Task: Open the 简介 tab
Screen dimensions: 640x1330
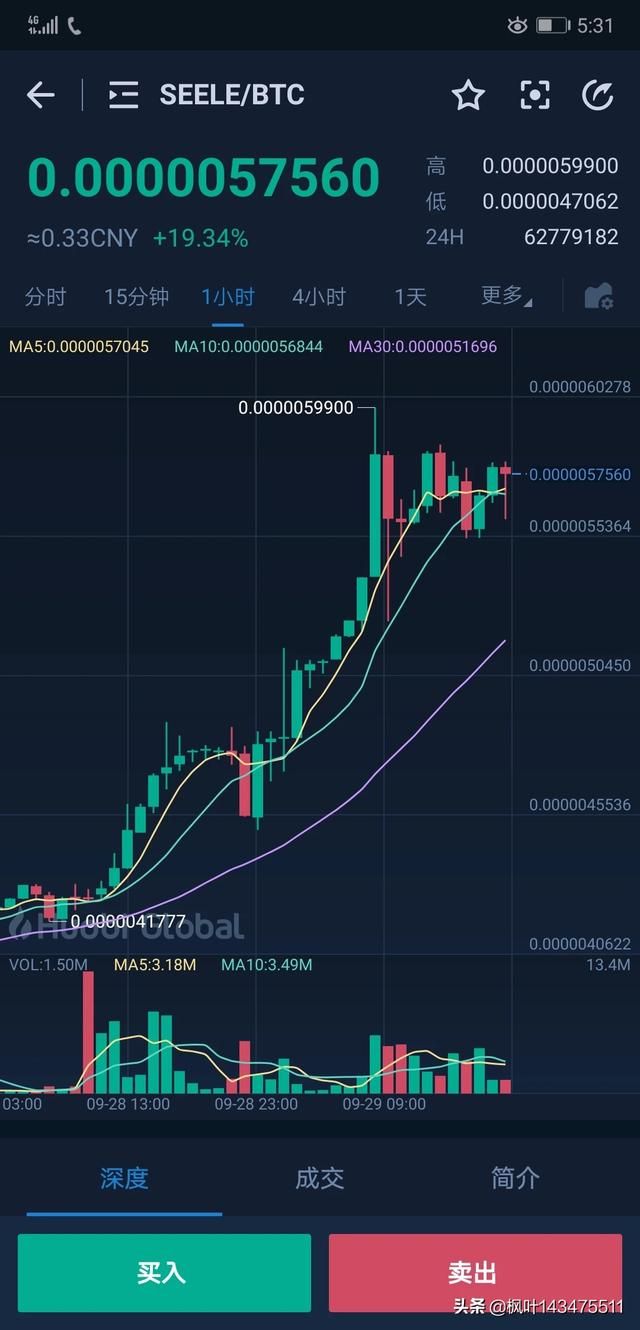Action: point(515,1178)
